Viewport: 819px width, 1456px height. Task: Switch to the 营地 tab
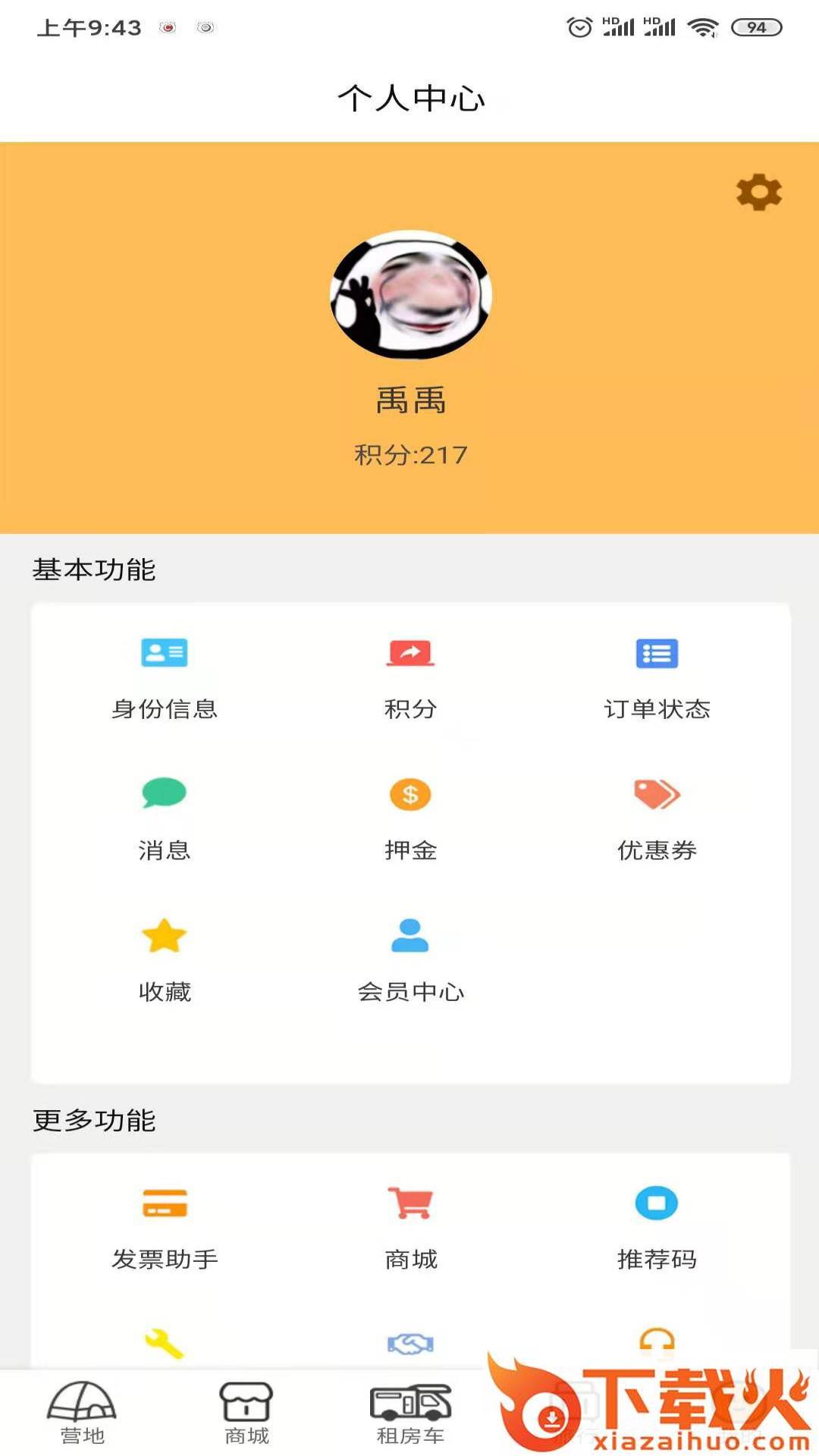pos(82,1412)
